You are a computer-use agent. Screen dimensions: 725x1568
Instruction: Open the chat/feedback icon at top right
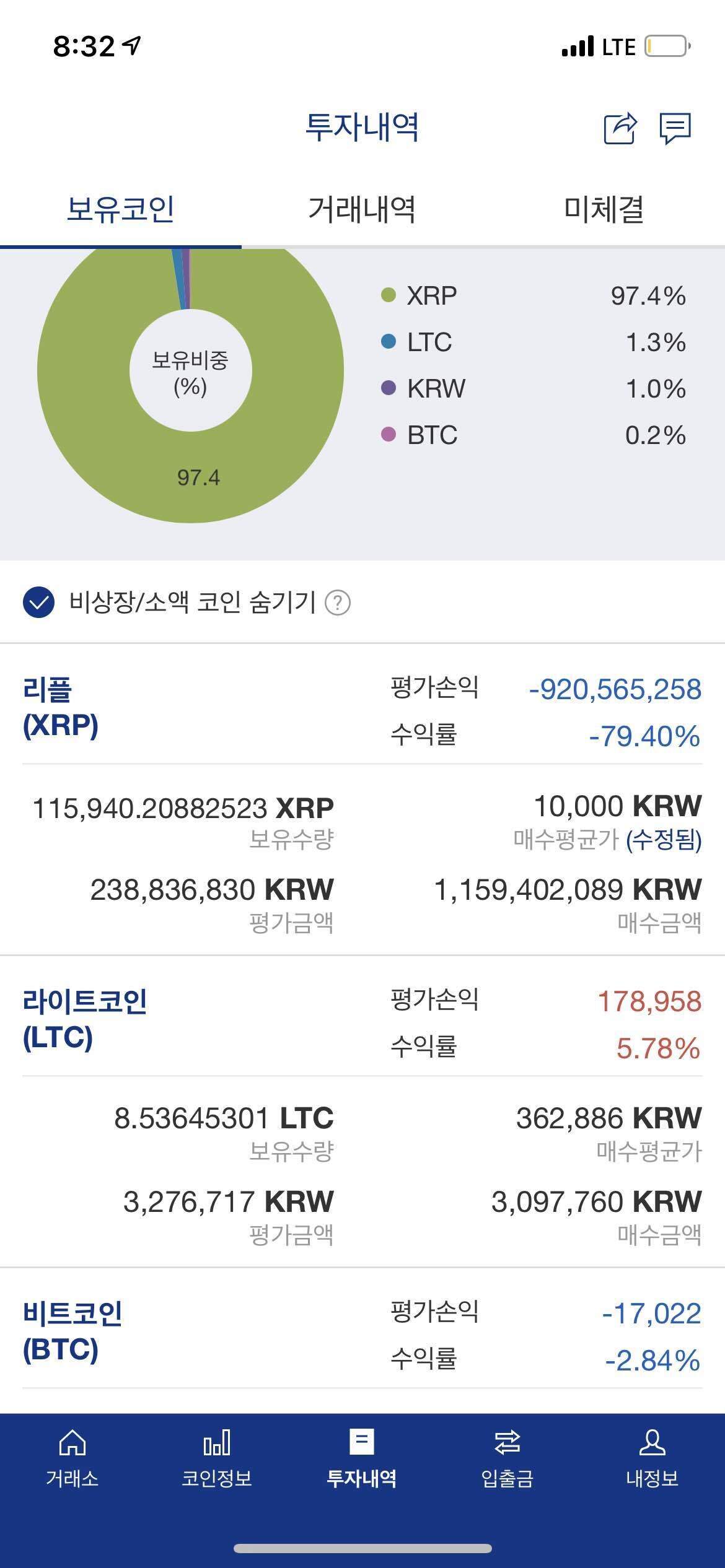point(675,128)
